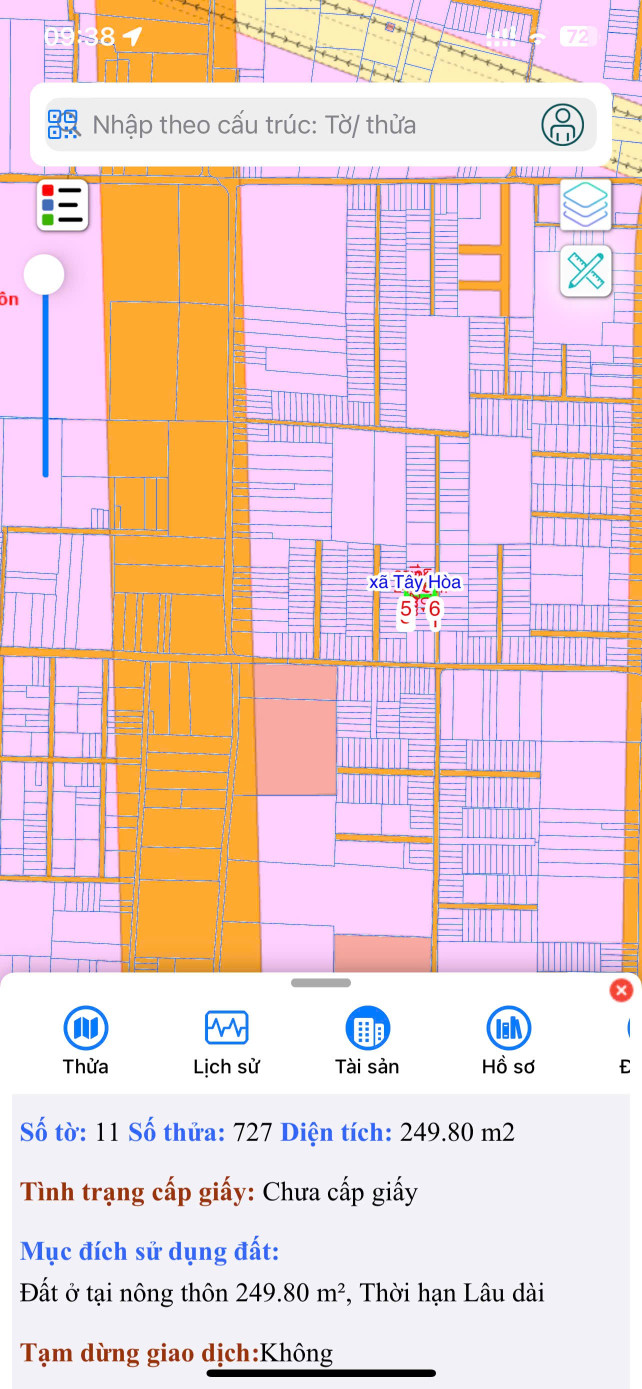The width and height of the screenshot is (642, 1389).
Task: Open the ruler and pencil measuring tool
Action: coord(585,270)
